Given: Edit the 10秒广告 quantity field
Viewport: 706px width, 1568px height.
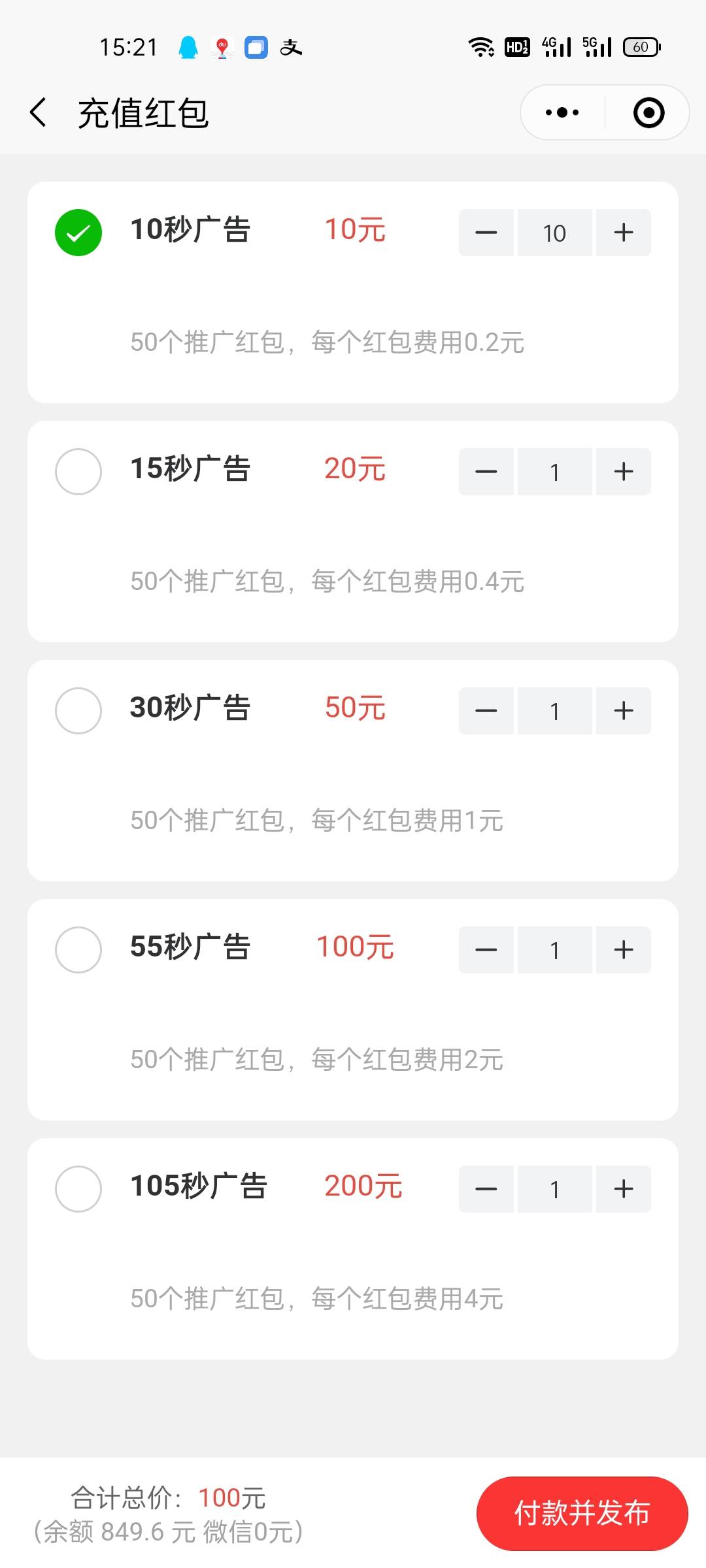Looking at the screenshot, I should (554, 233).
